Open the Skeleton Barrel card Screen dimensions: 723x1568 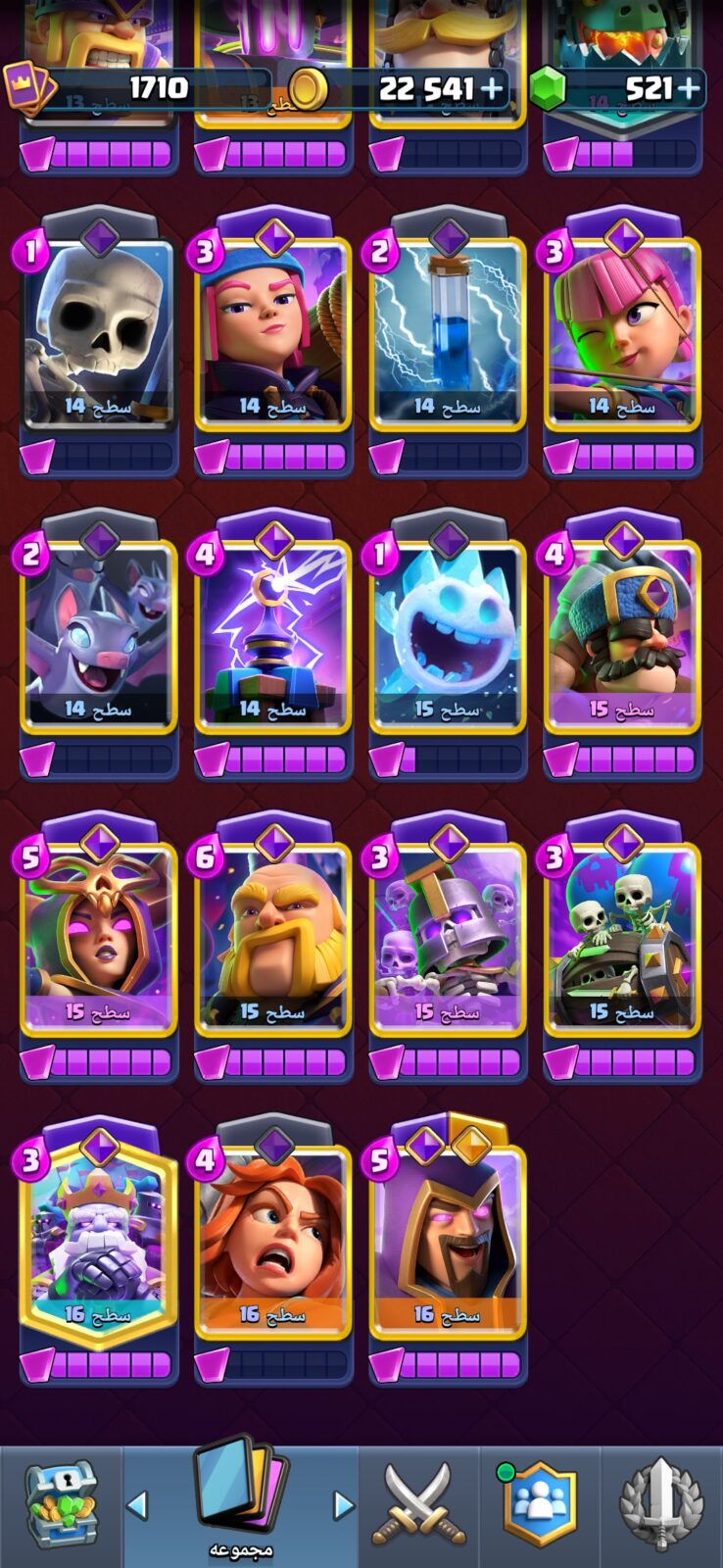pos(622,939)
